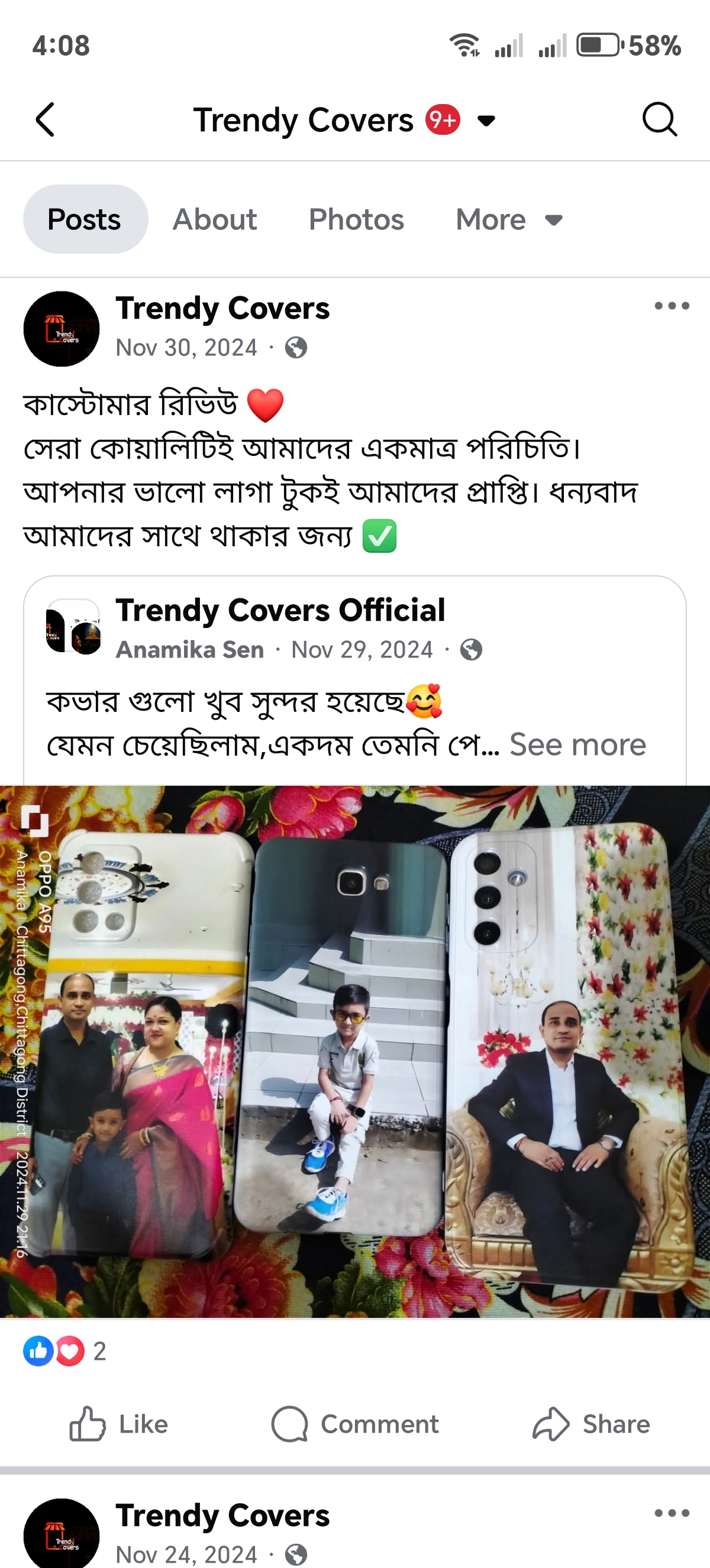Expand the review text with See more
Screen dimensions: 710x1568
click(x=577, y=744)
